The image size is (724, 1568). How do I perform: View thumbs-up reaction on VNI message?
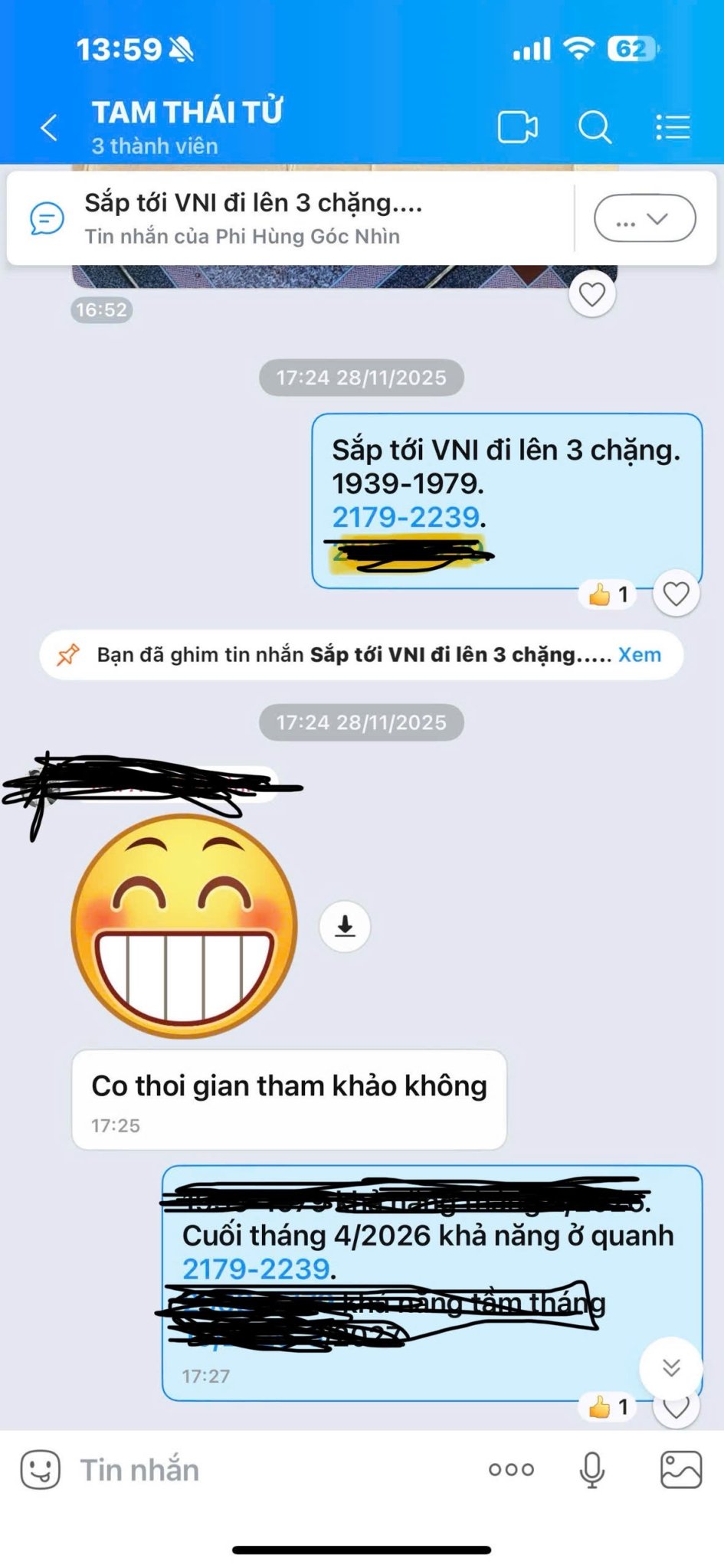608,594
